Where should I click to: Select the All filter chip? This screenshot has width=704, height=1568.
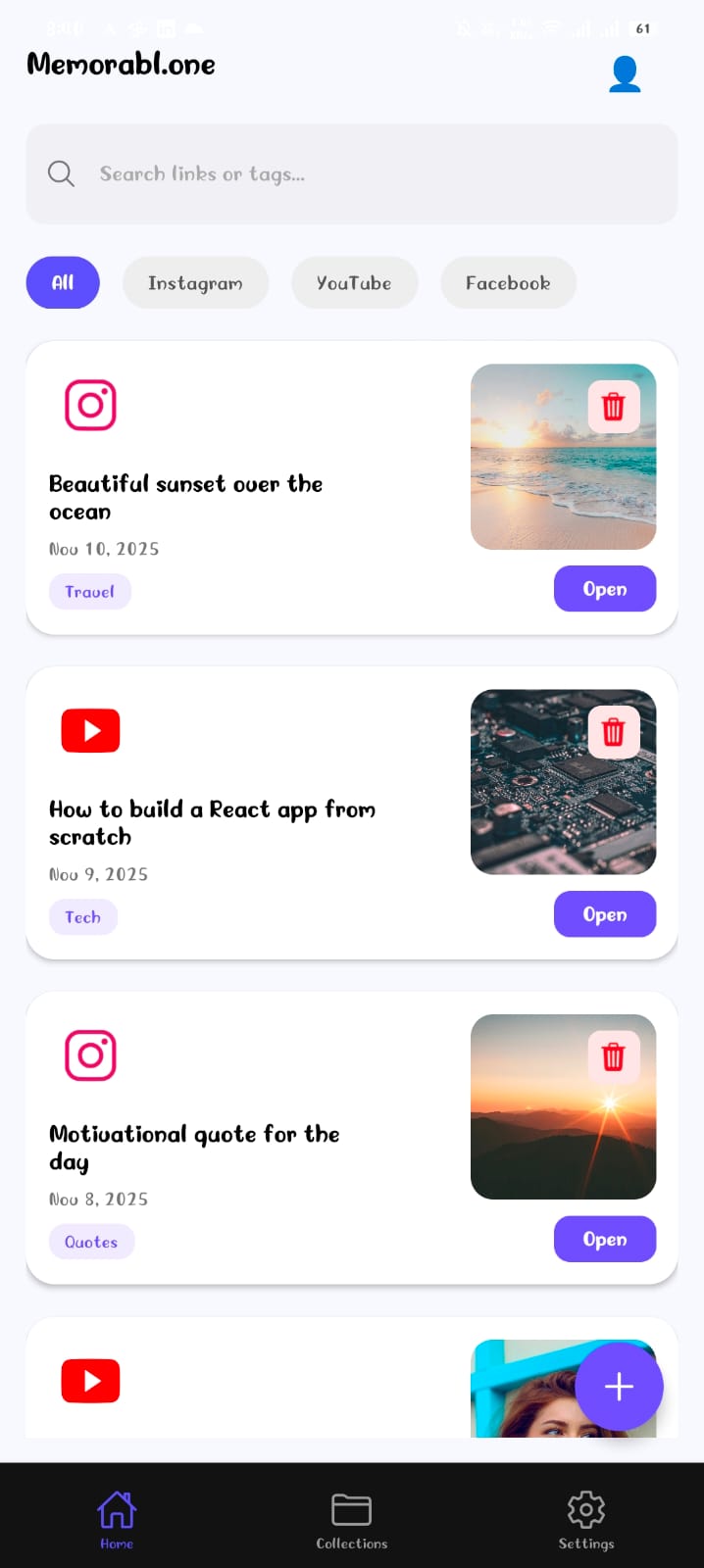click(x=63, y=283)
